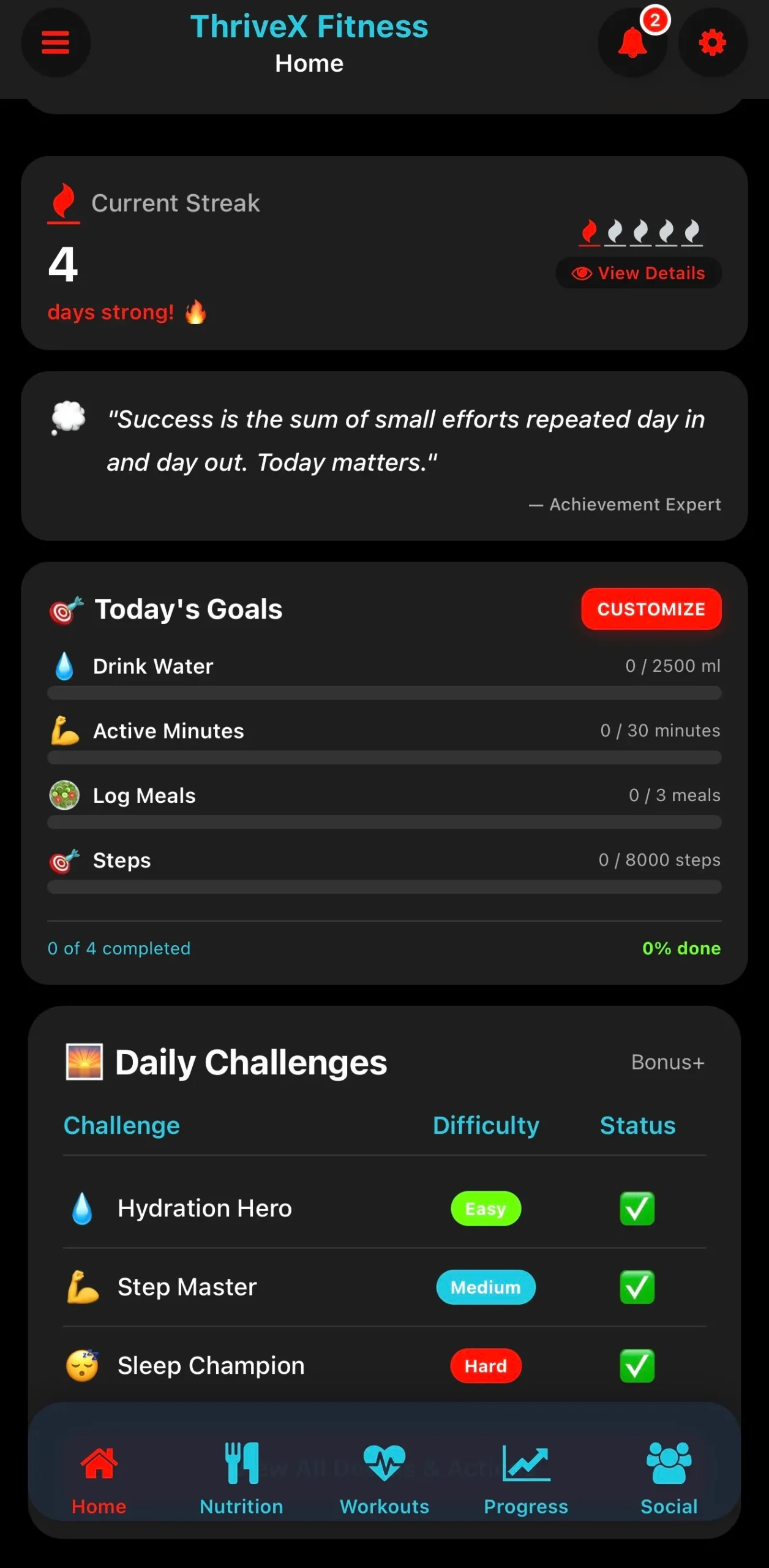Click the Steps progress bar
Screen dimensions: 769x1568
384,886
